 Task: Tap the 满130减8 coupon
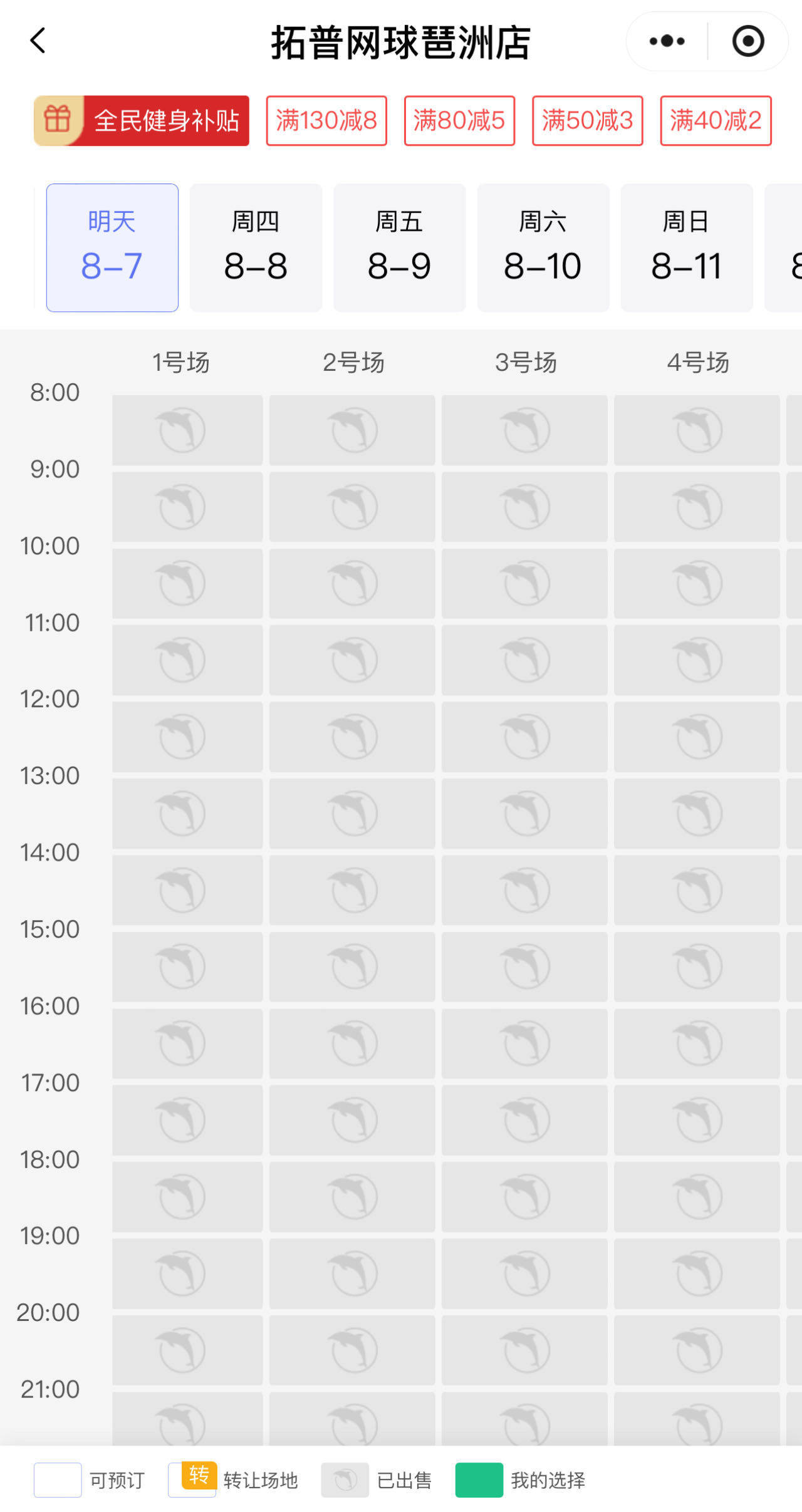(326, 121)
